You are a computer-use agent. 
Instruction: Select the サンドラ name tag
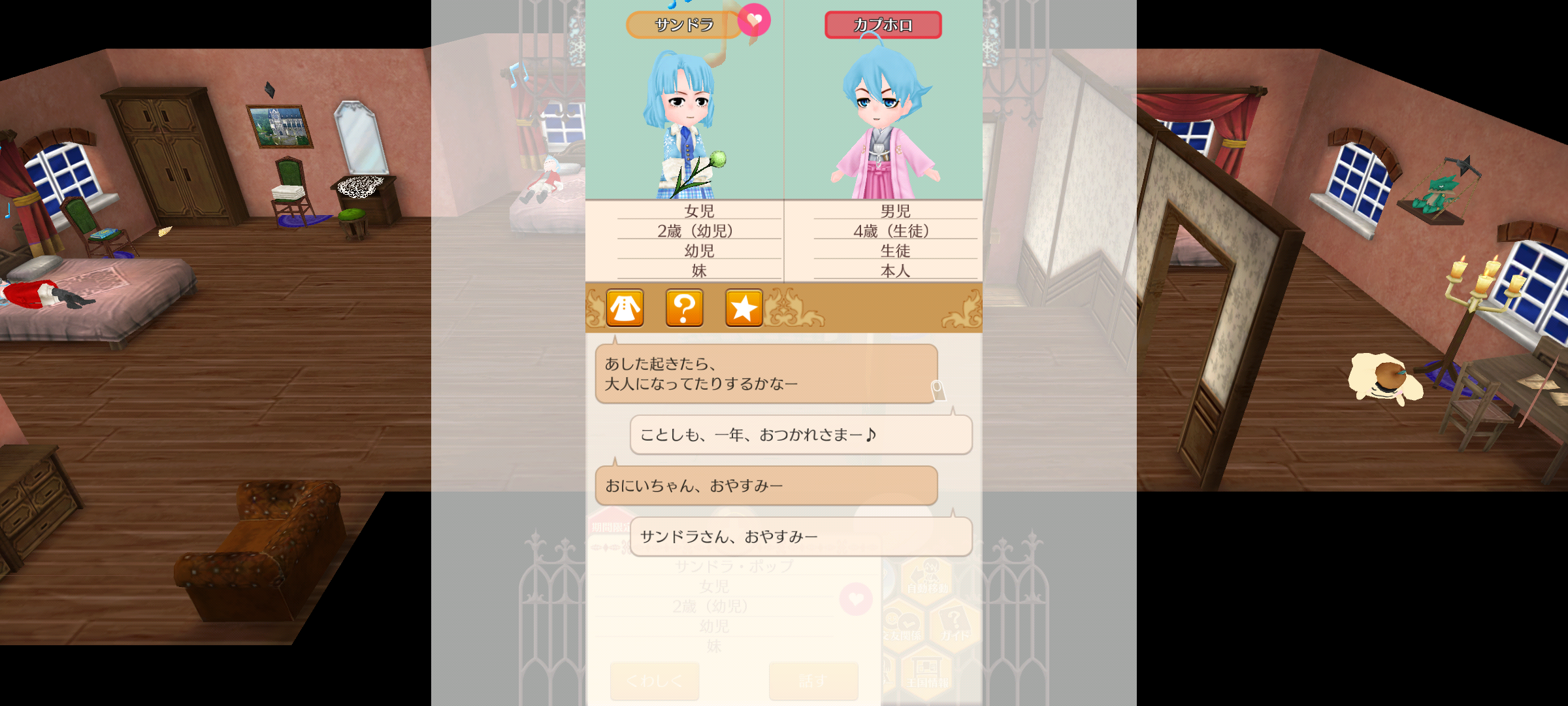click(x=683, y=25)
